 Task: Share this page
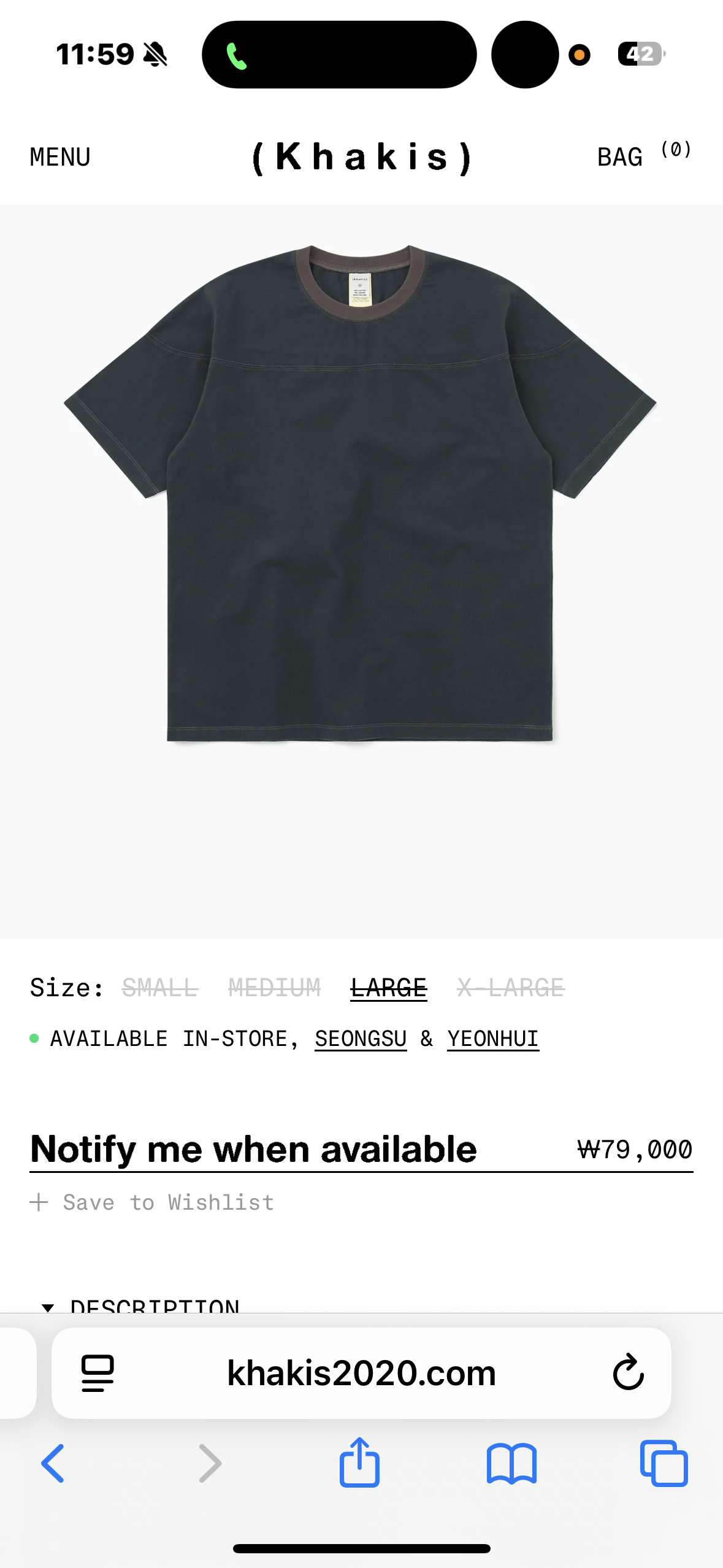pyautogui.click(x=360, y=1462)
